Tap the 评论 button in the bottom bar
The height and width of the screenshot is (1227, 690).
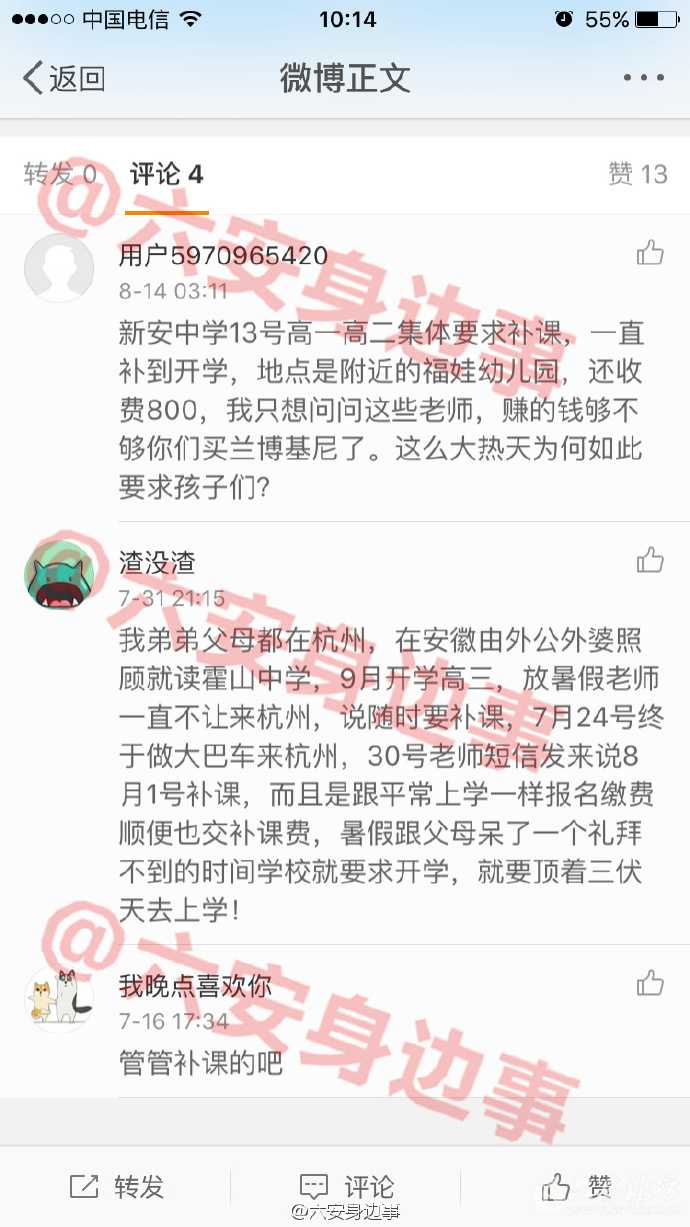click(x=346, y=1187)
